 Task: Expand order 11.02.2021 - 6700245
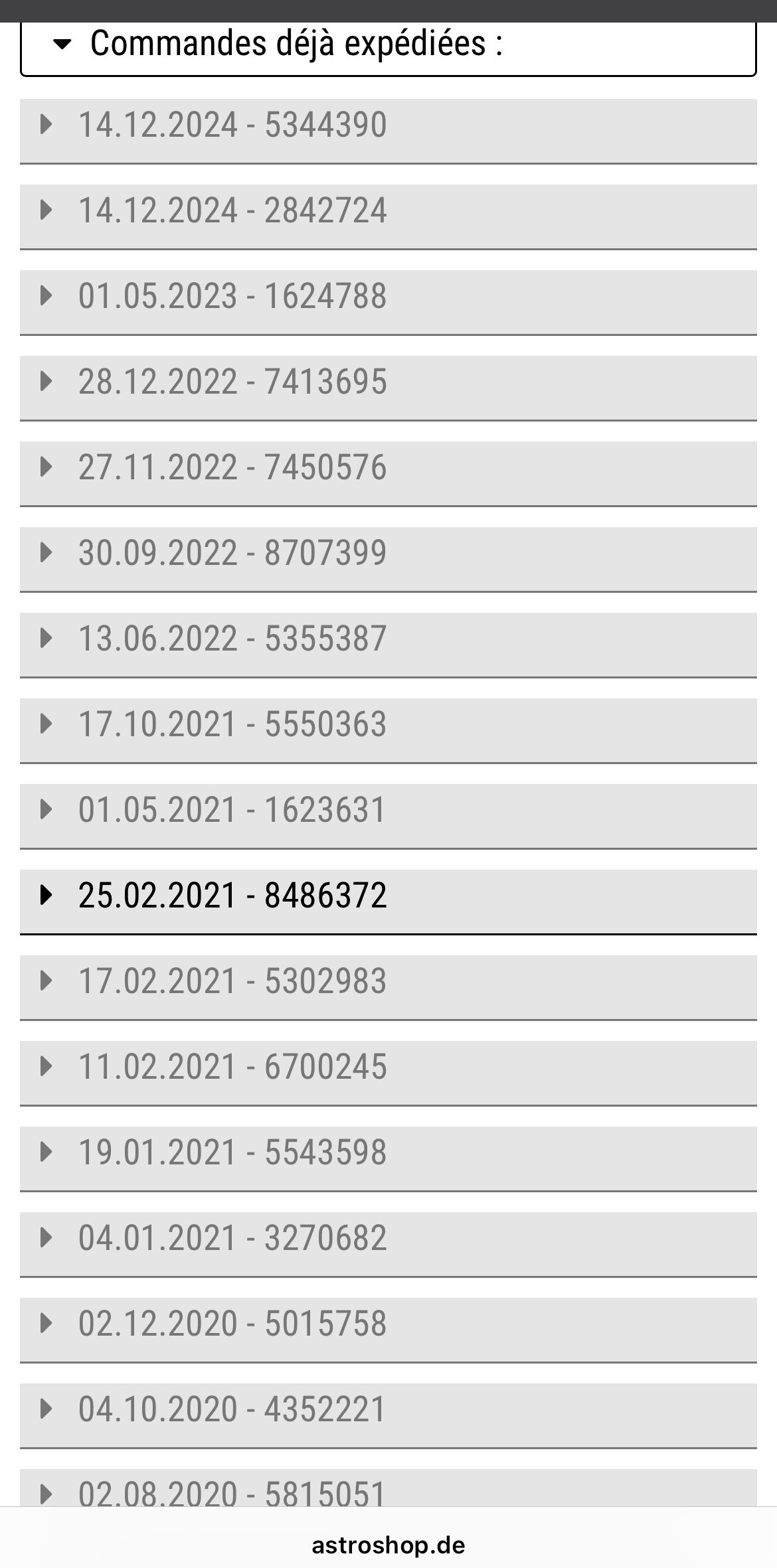[x=232, y=1067]
